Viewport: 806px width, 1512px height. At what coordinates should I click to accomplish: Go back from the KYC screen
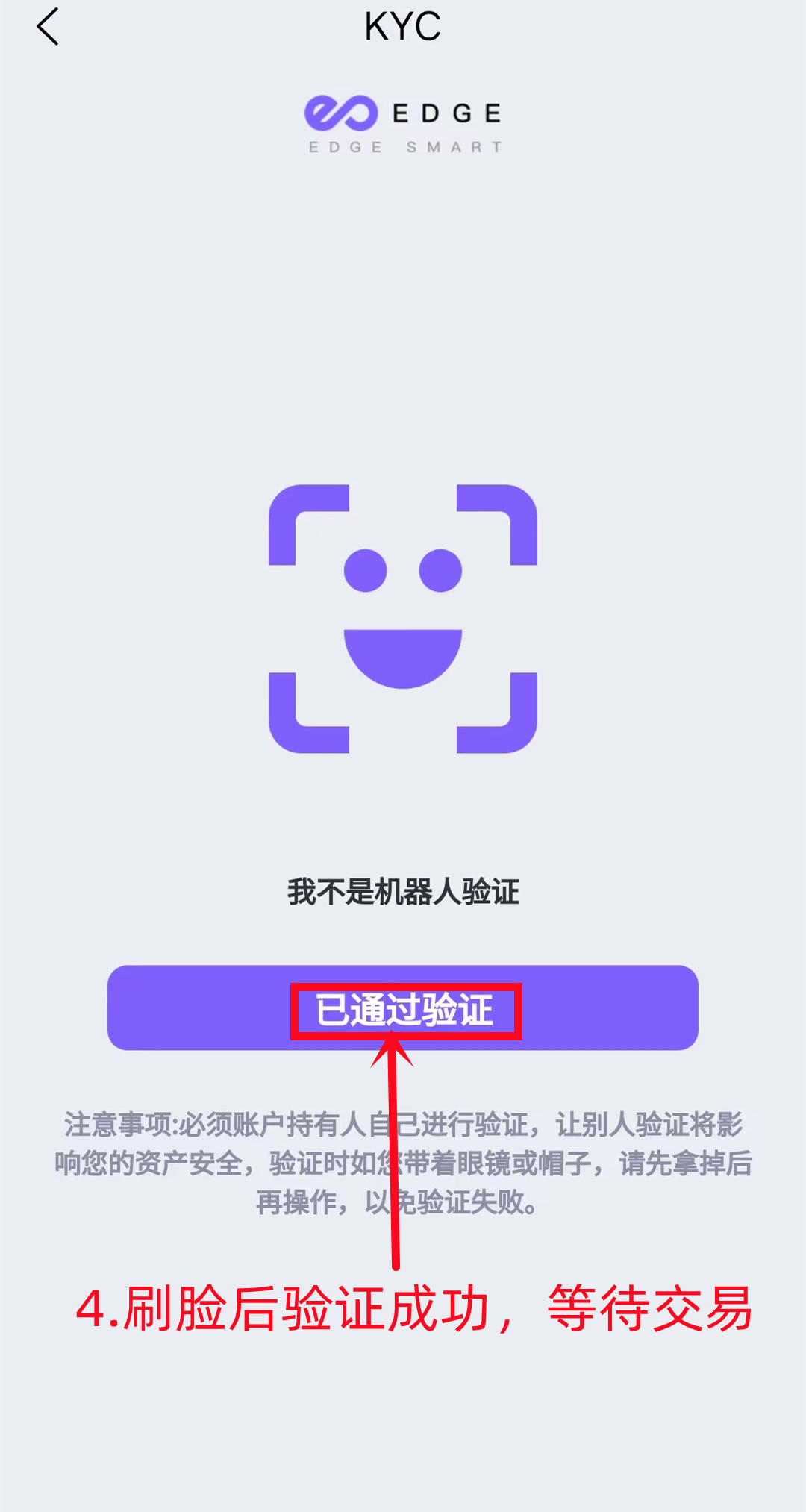(x=48, y=28)
